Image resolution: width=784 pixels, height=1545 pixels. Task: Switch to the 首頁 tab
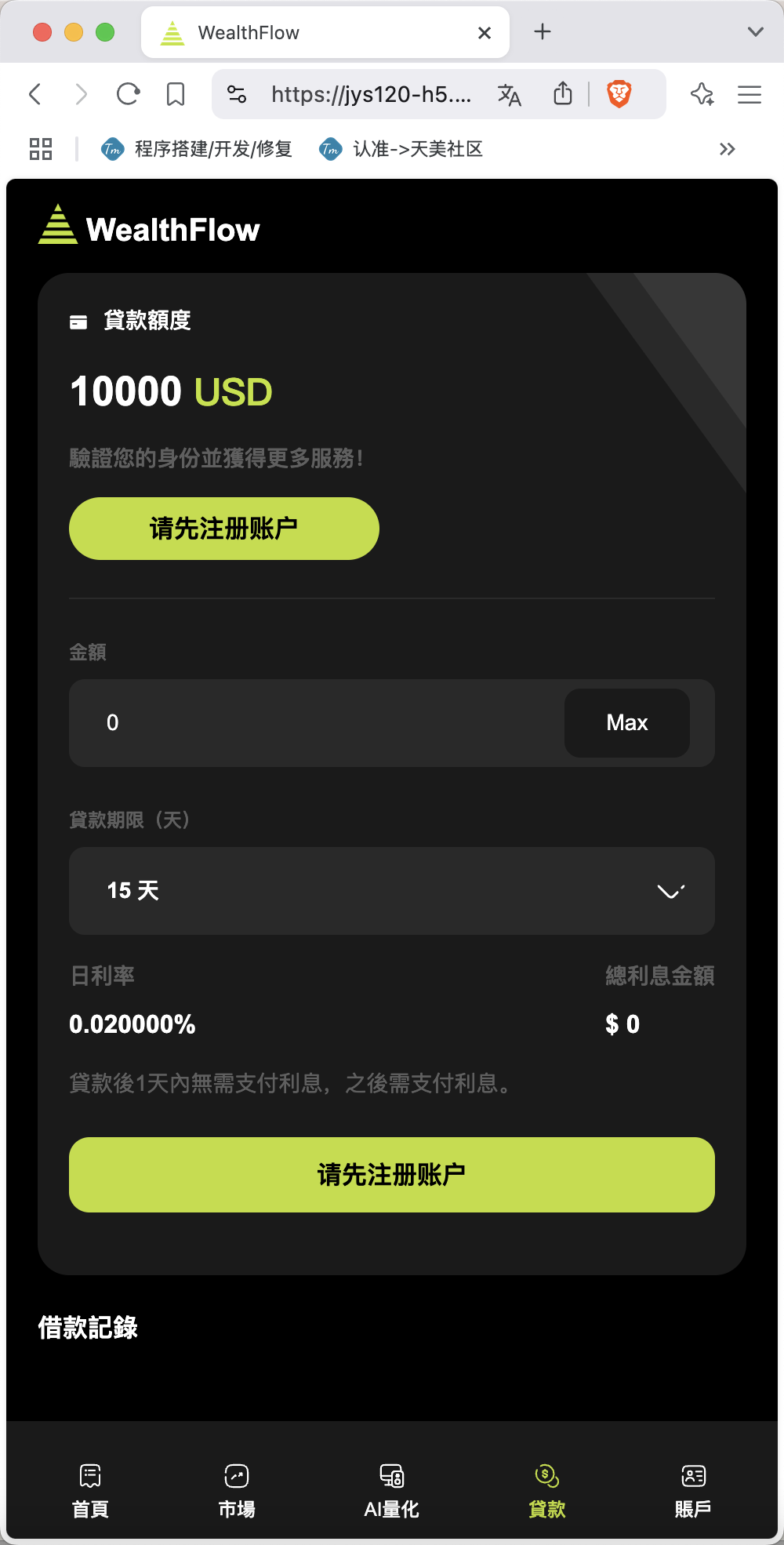pyautogui.click(x=90, y=1491)
